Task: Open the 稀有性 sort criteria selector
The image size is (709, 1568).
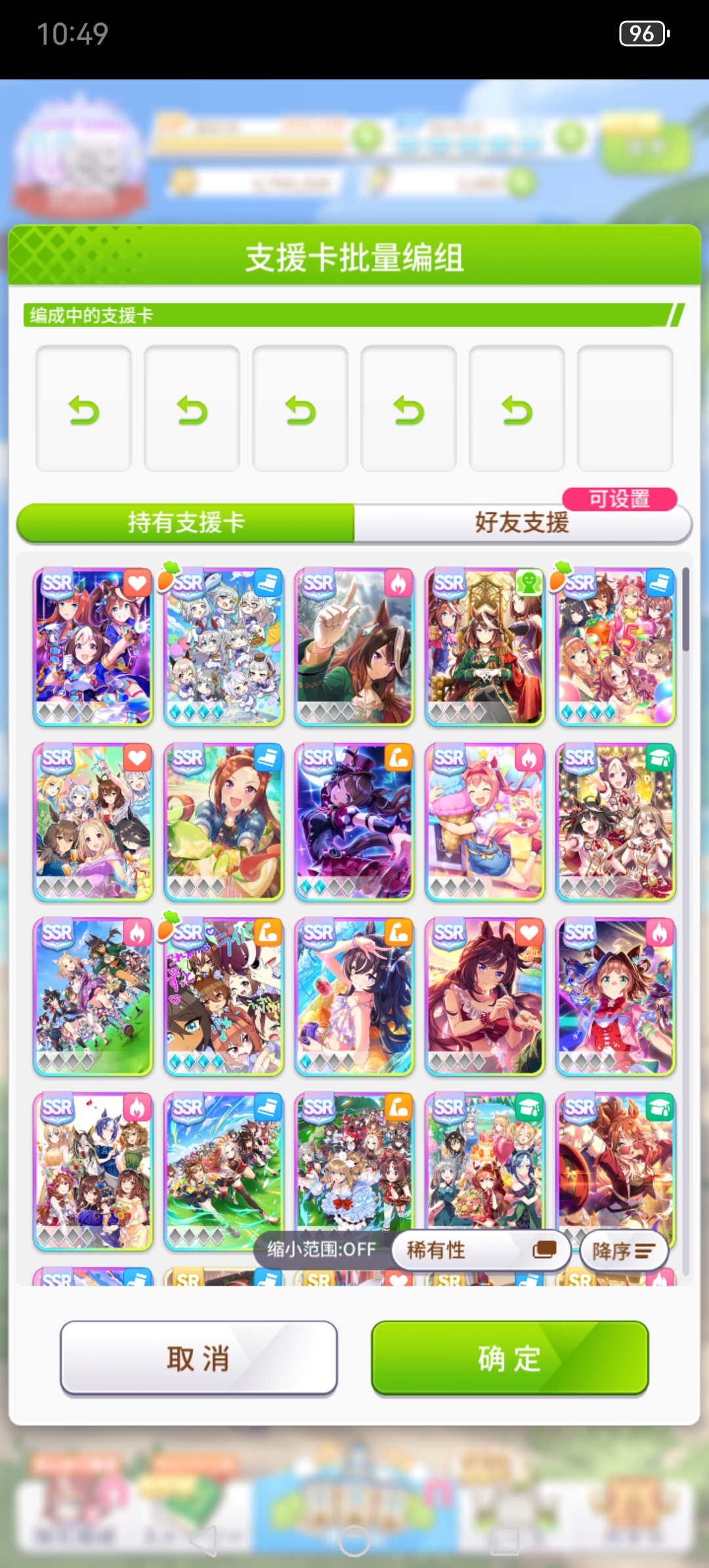Action: coord(481,1250)
